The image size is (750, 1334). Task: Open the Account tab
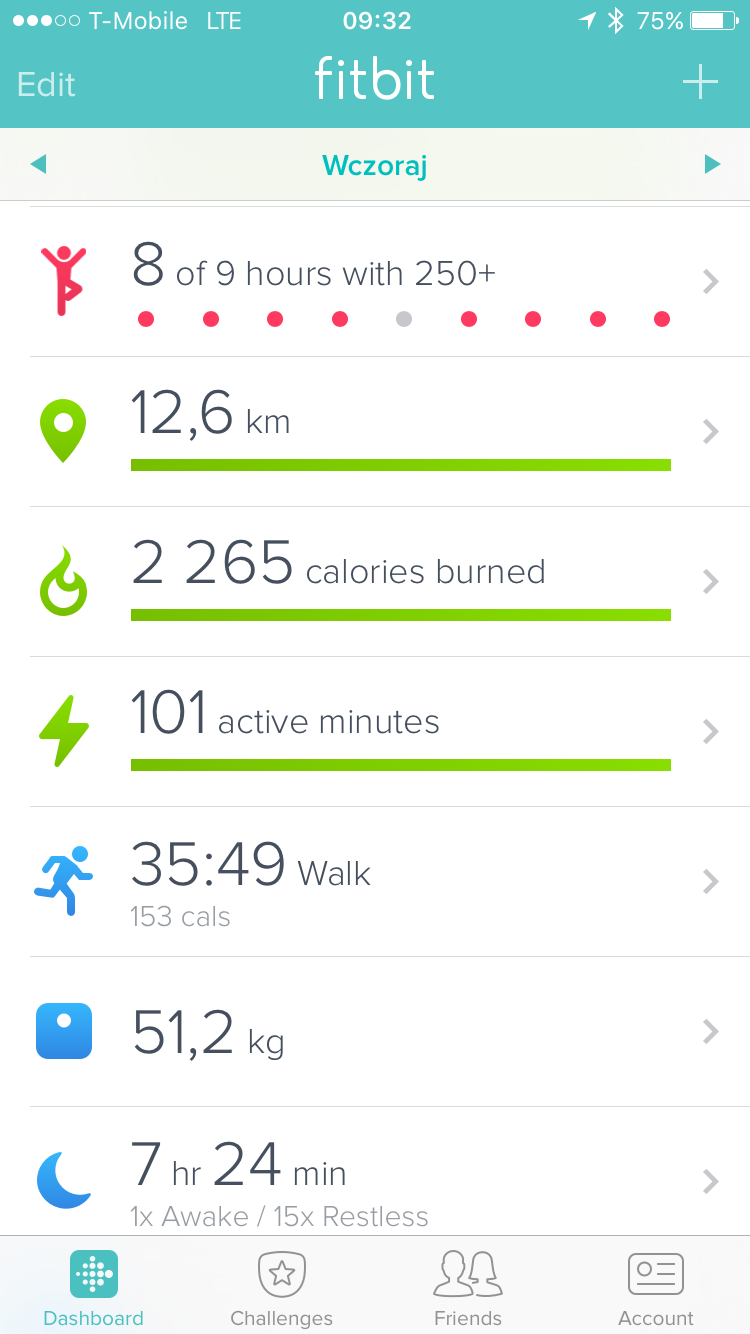pyautogui.click(x=656, y=1288)
